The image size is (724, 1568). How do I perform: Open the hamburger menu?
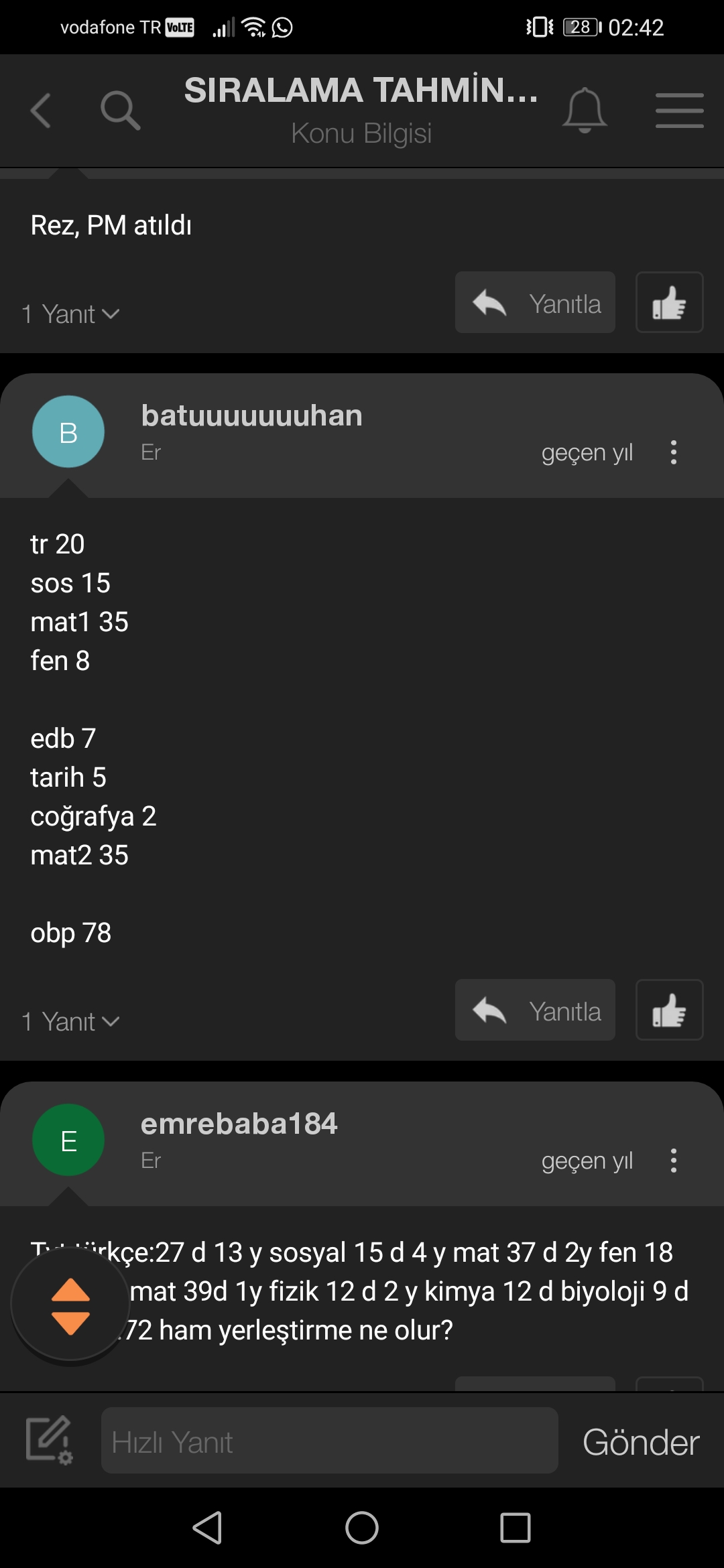tap(679, 111)
